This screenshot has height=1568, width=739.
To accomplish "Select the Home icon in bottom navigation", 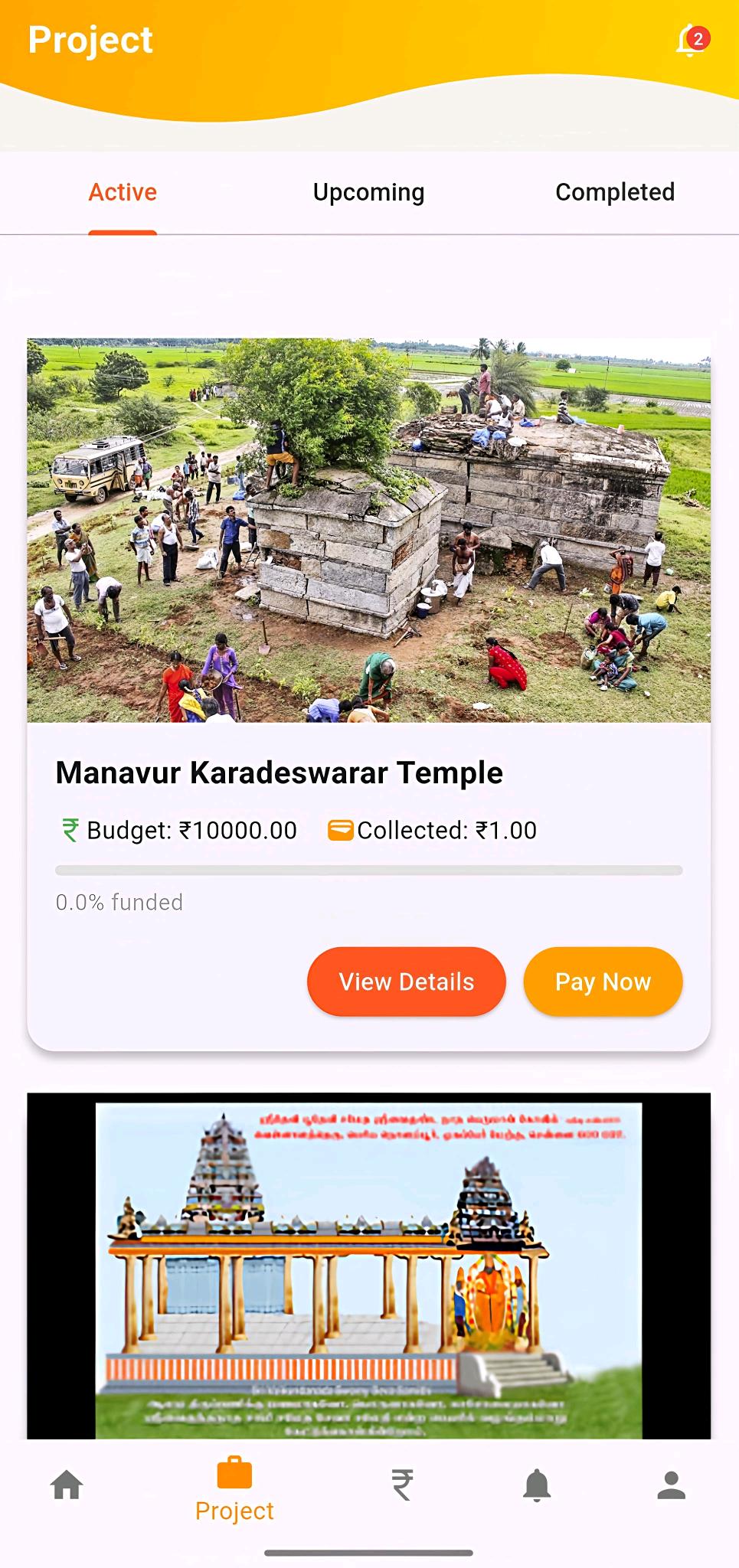I will tap(67, 1483).
